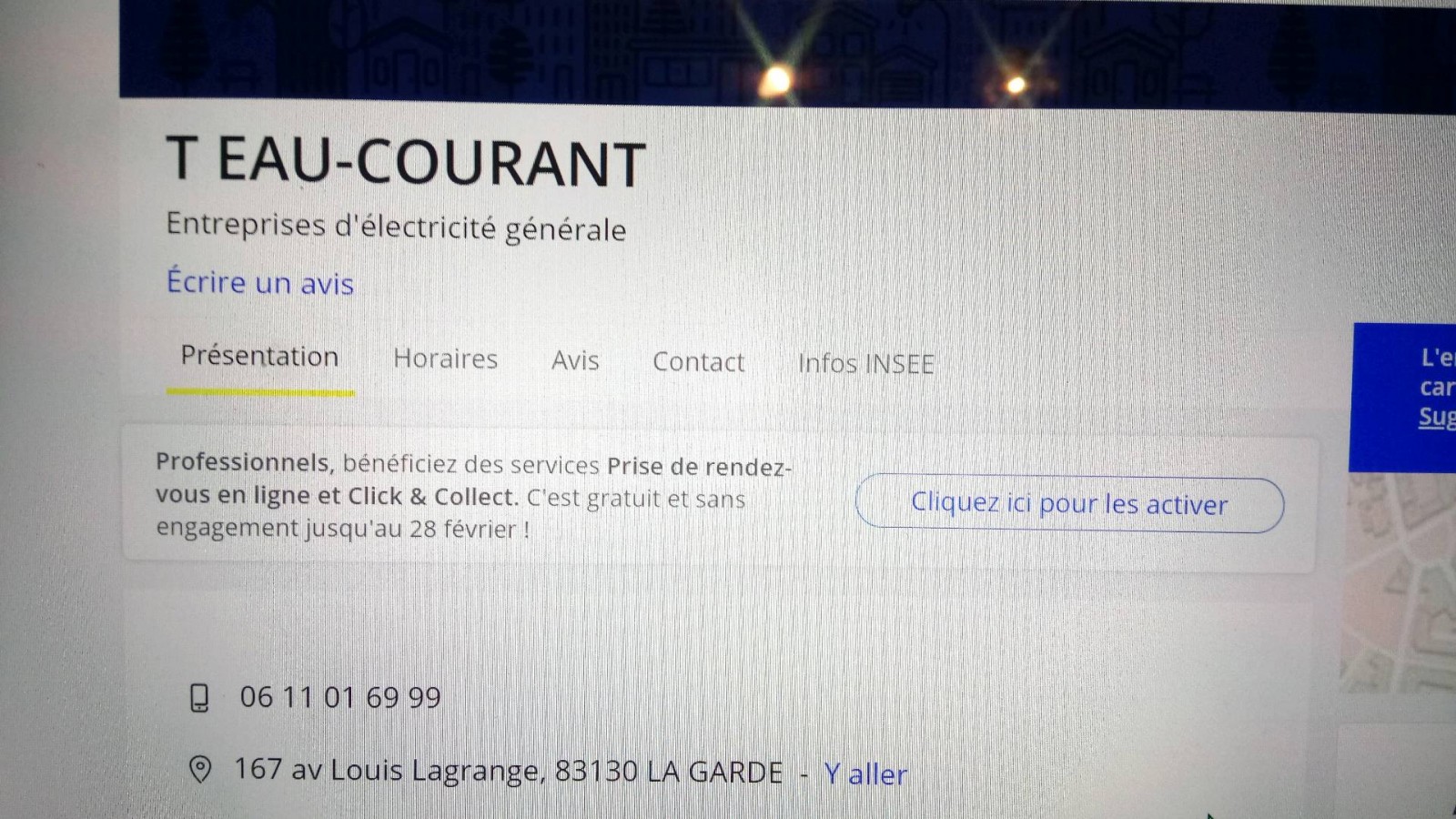Open the Écrire un avis link

click(x=260, y=283)
